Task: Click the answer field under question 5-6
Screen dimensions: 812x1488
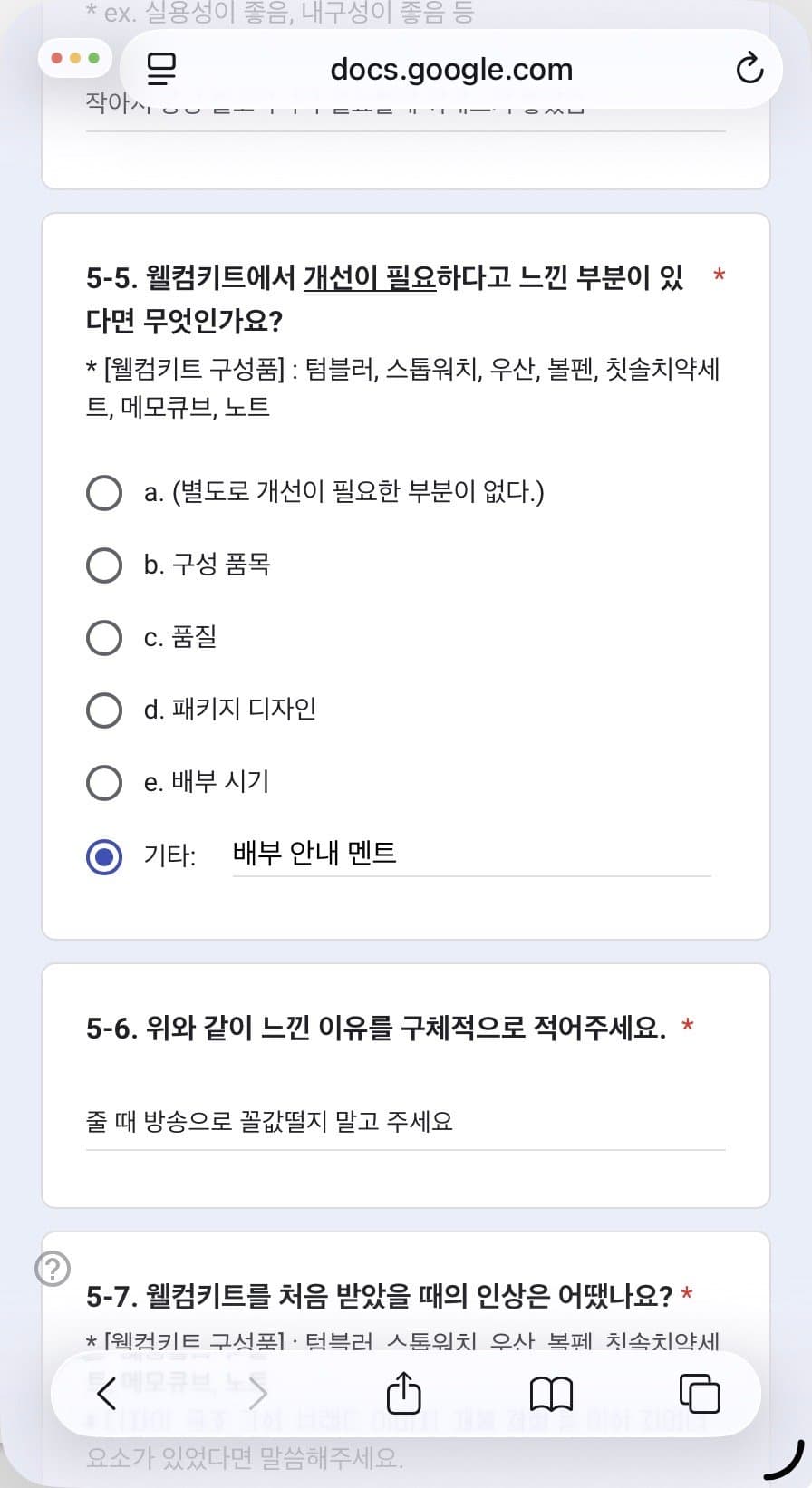Action: pos(399,1123)
